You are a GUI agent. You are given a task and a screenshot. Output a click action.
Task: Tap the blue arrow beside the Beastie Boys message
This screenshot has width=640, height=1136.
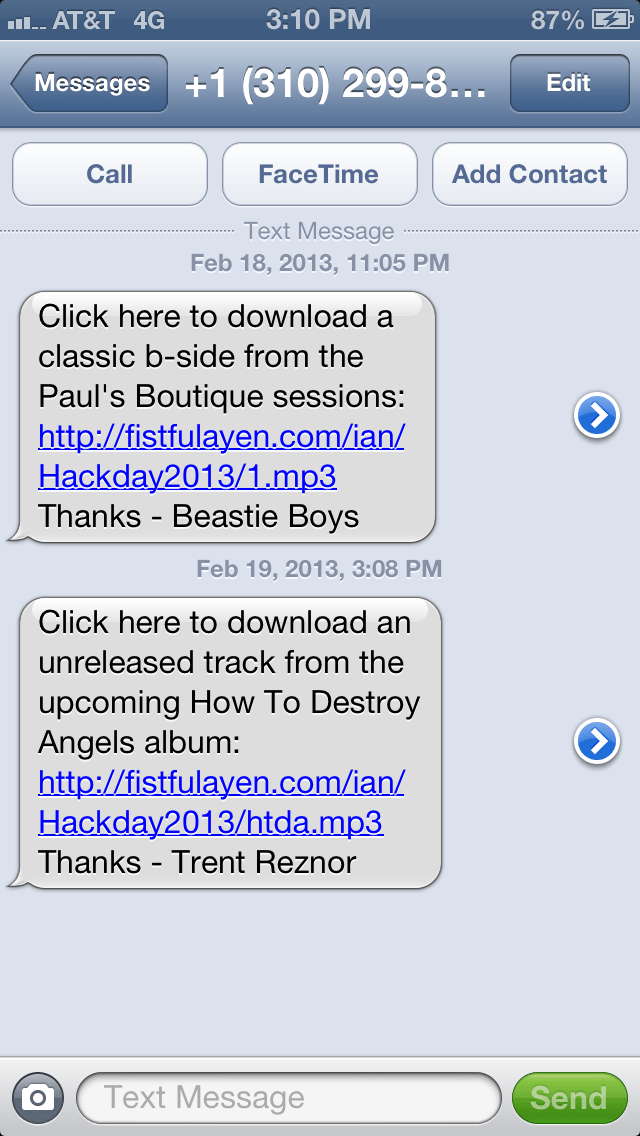coord(596,416)
